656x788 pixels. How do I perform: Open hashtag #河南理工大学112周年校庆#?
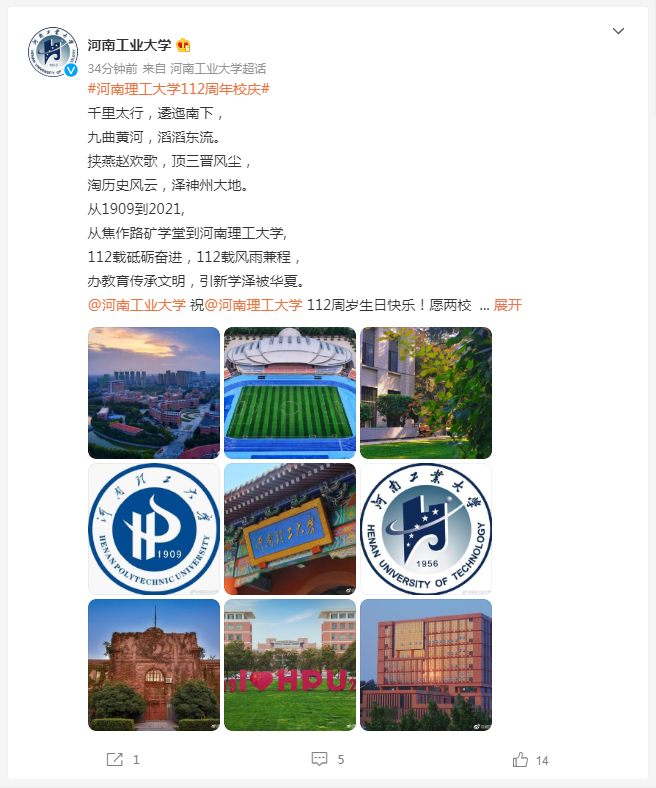coord(178,89)
